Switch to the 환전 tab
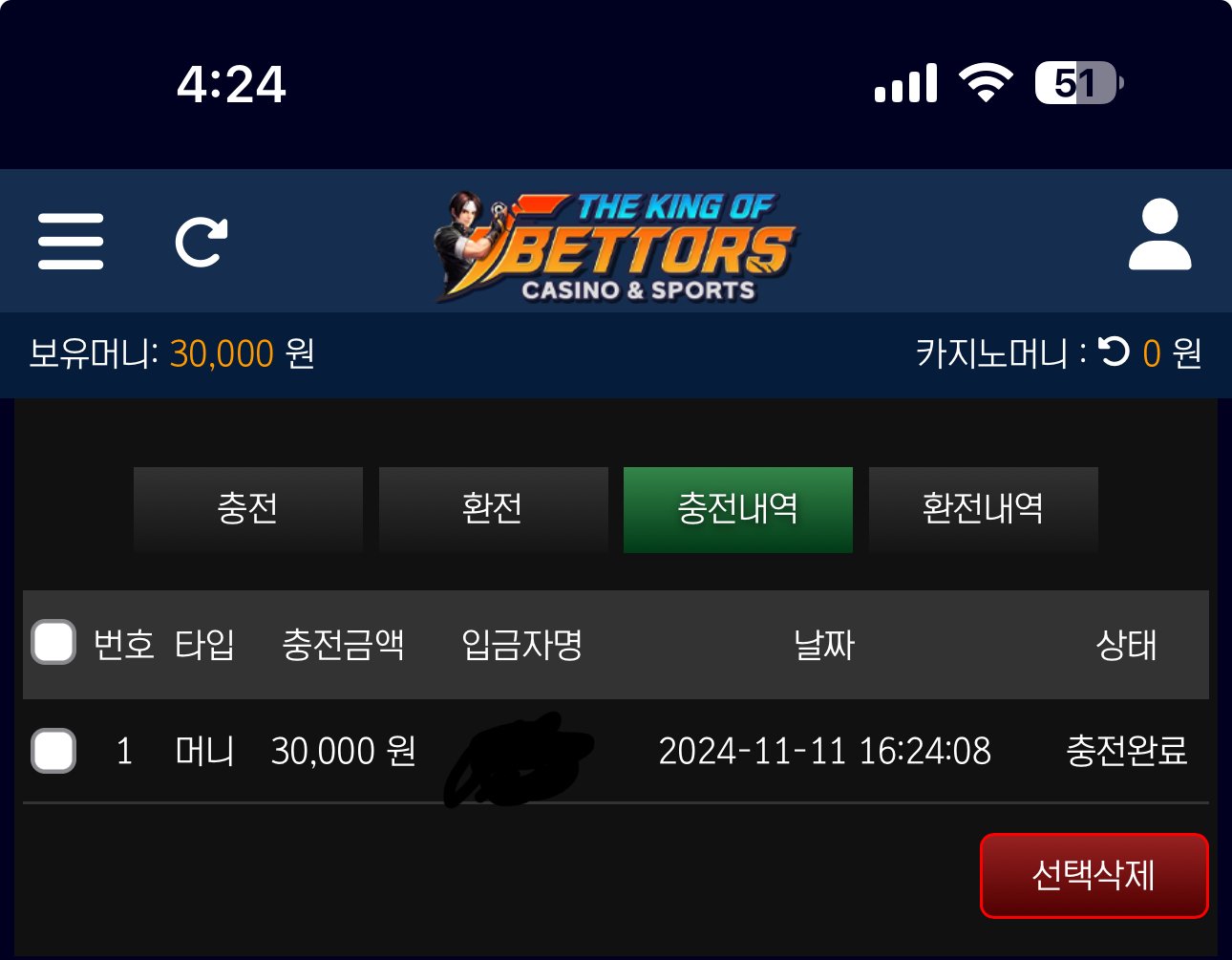 493,508
